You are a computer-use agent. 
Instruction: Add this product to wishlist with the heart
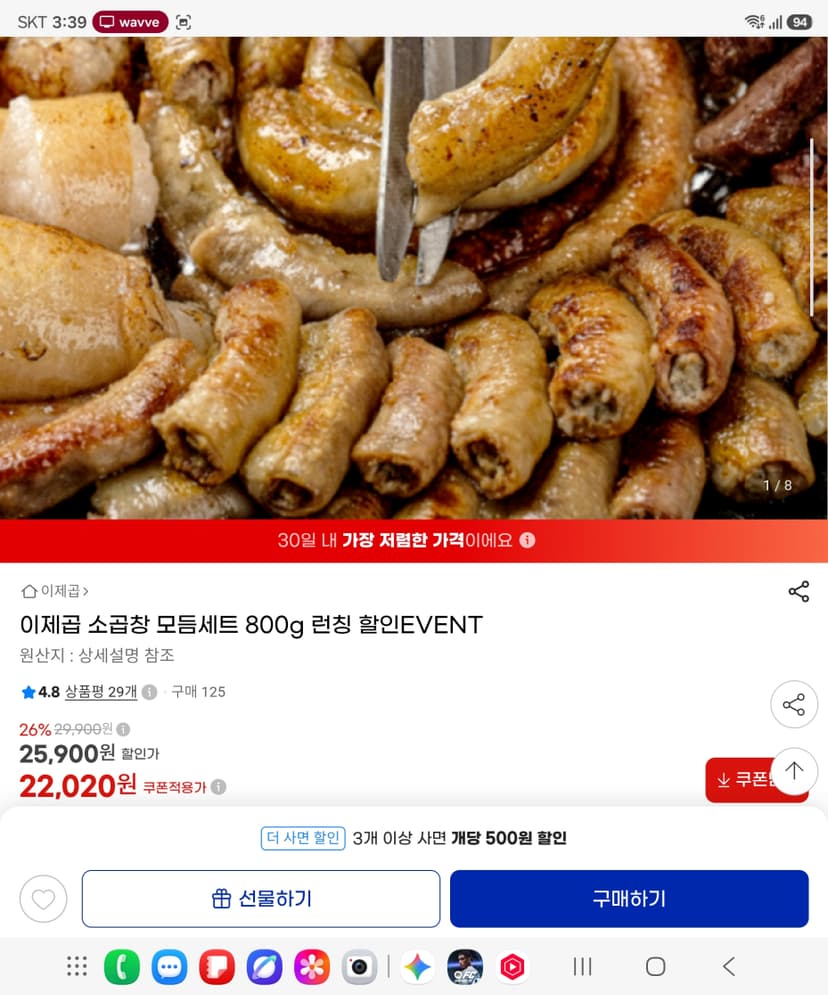point(43,899)
